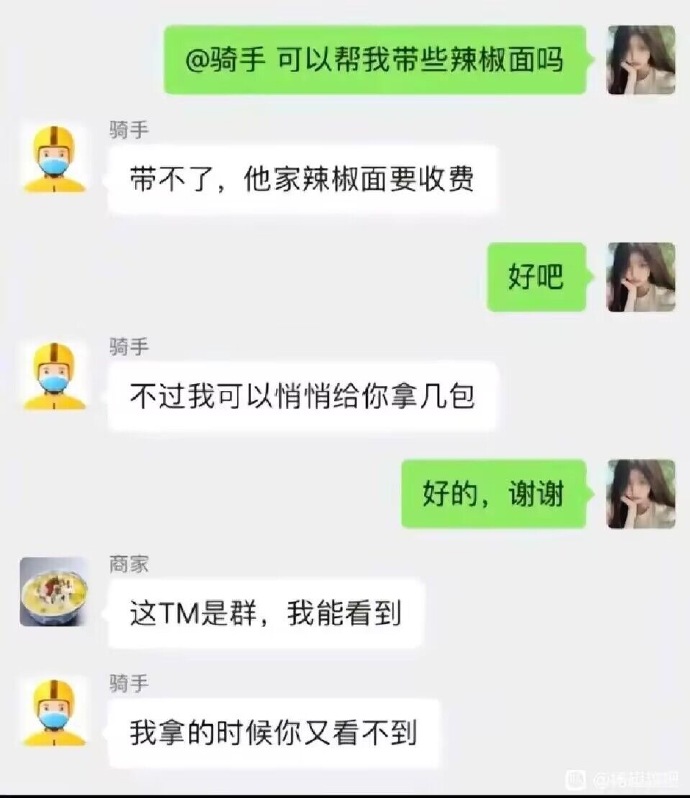Open 骑手's avatar beside 我拿的时候你又看不到
690x798 pixels.
tap(55, 711)
